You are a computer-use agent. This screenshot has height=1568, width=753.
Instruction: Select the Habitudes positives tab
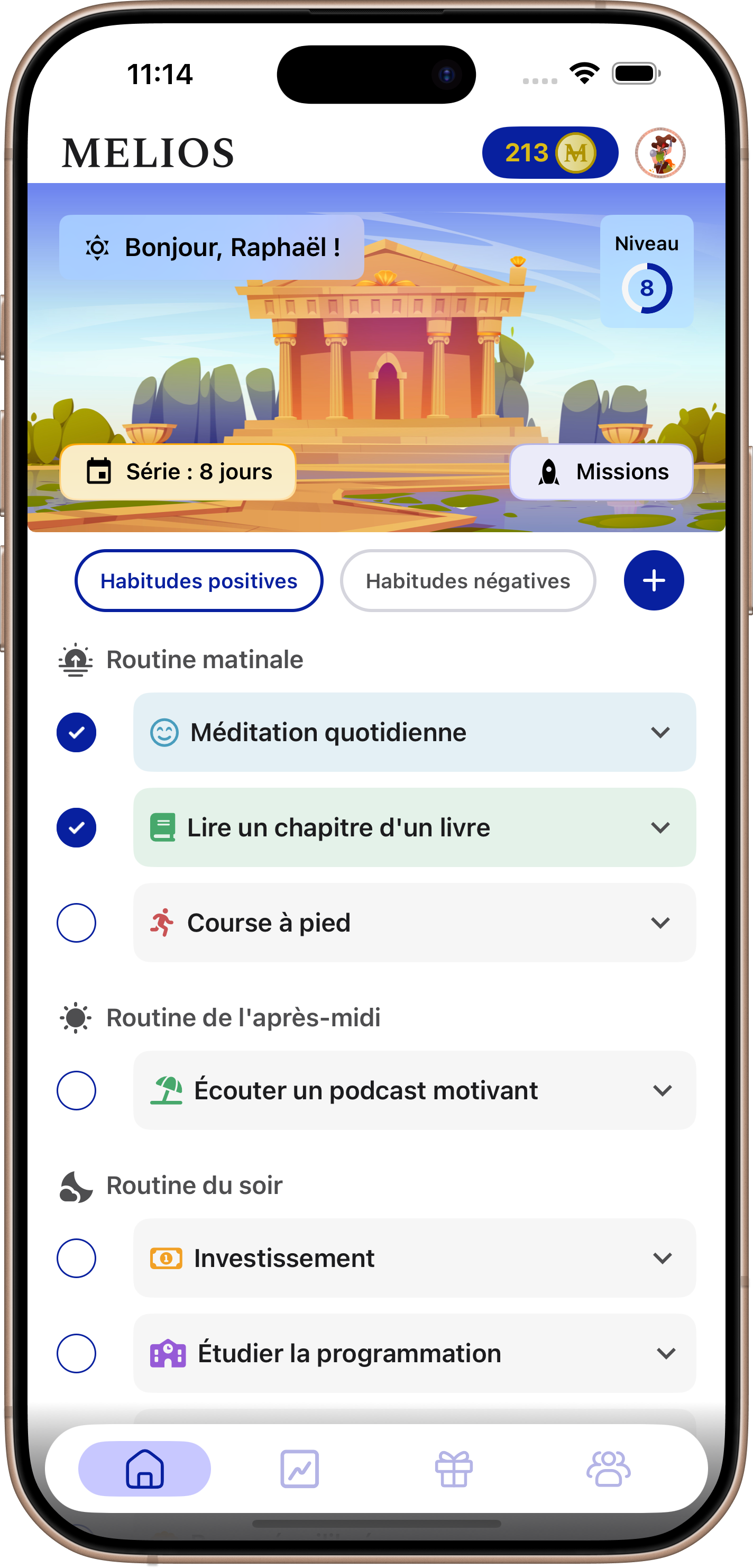coord(199,581)
